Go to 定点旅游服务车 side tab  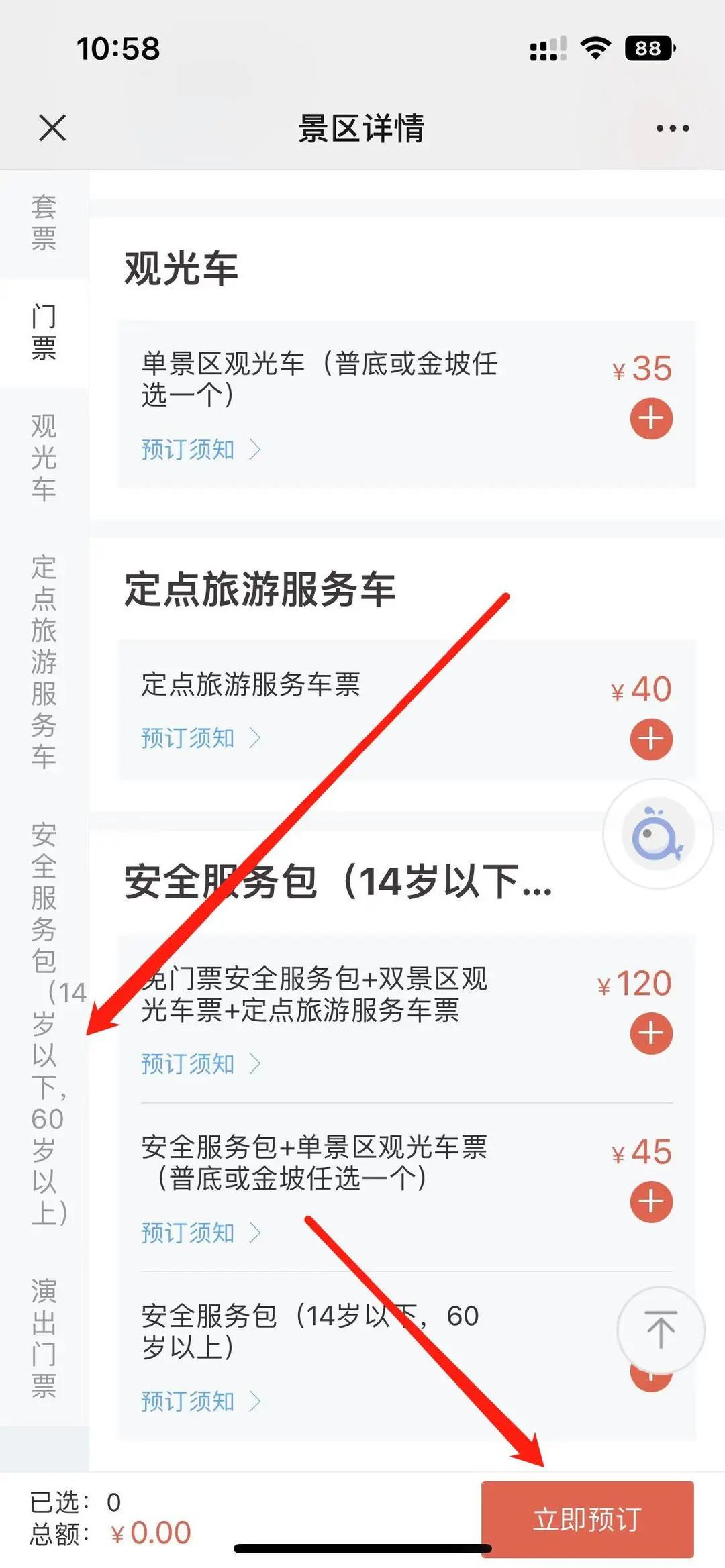(x=44, y=662)
